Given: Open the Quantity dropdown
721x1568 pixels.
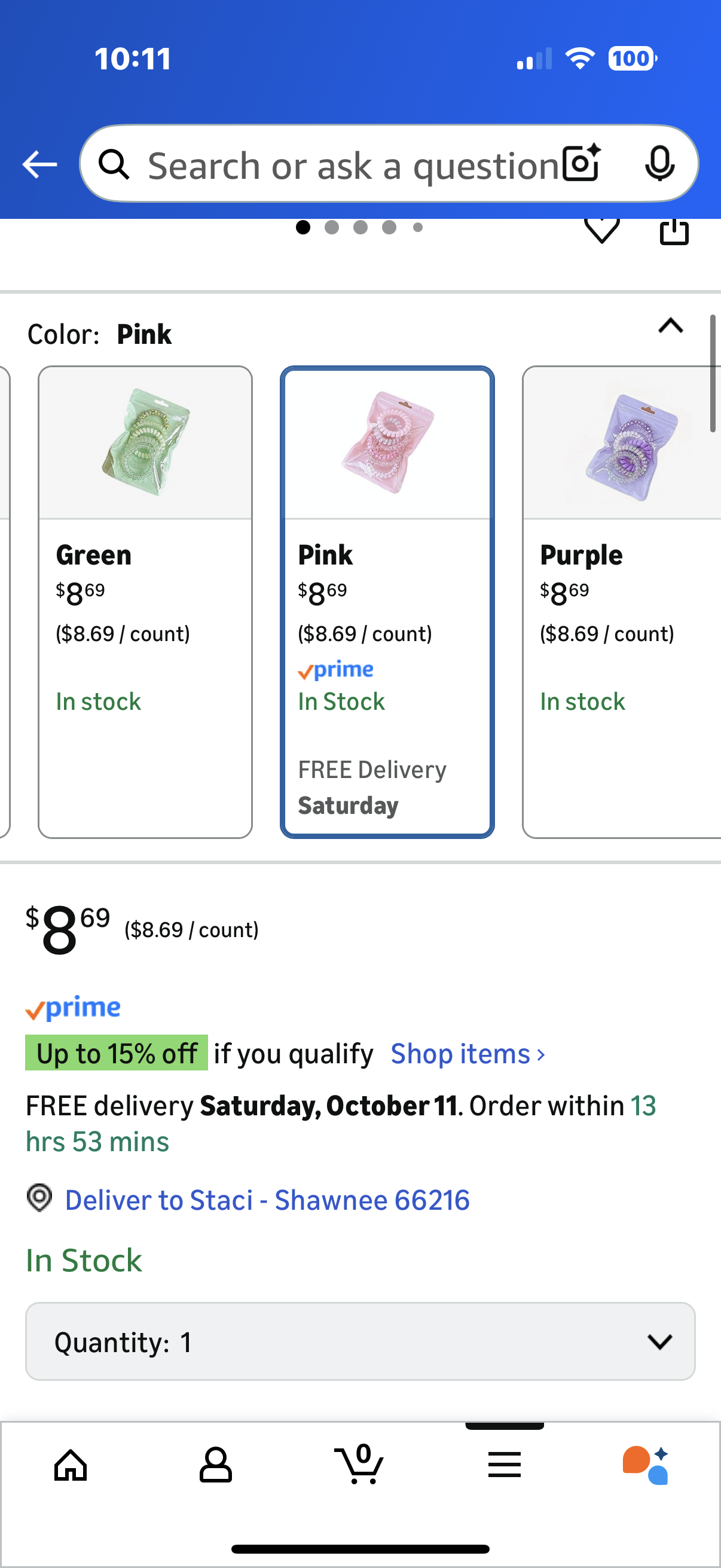Looking at the screenshot, I should click(360, 1341).
